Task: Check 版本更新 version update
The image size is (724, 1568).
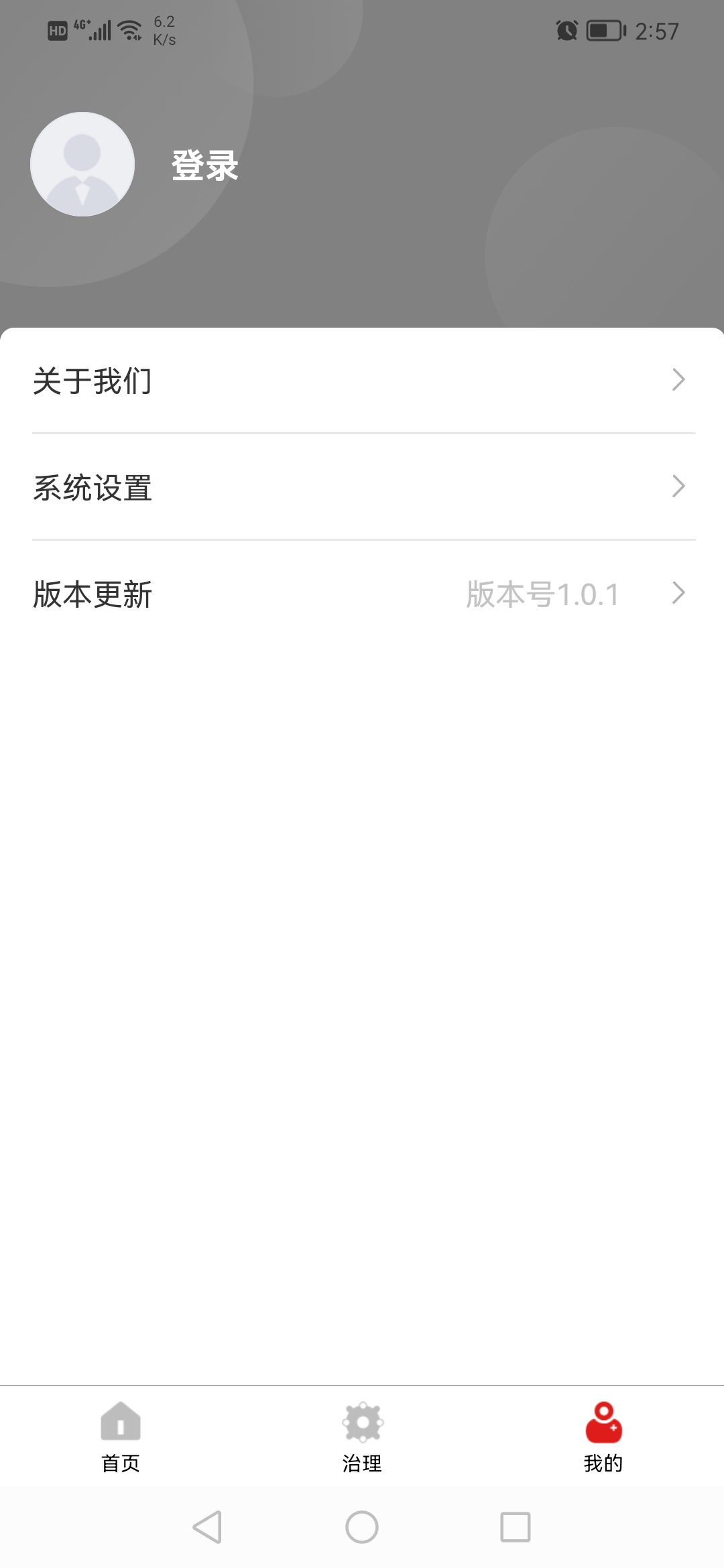Action: coord(362,594)
